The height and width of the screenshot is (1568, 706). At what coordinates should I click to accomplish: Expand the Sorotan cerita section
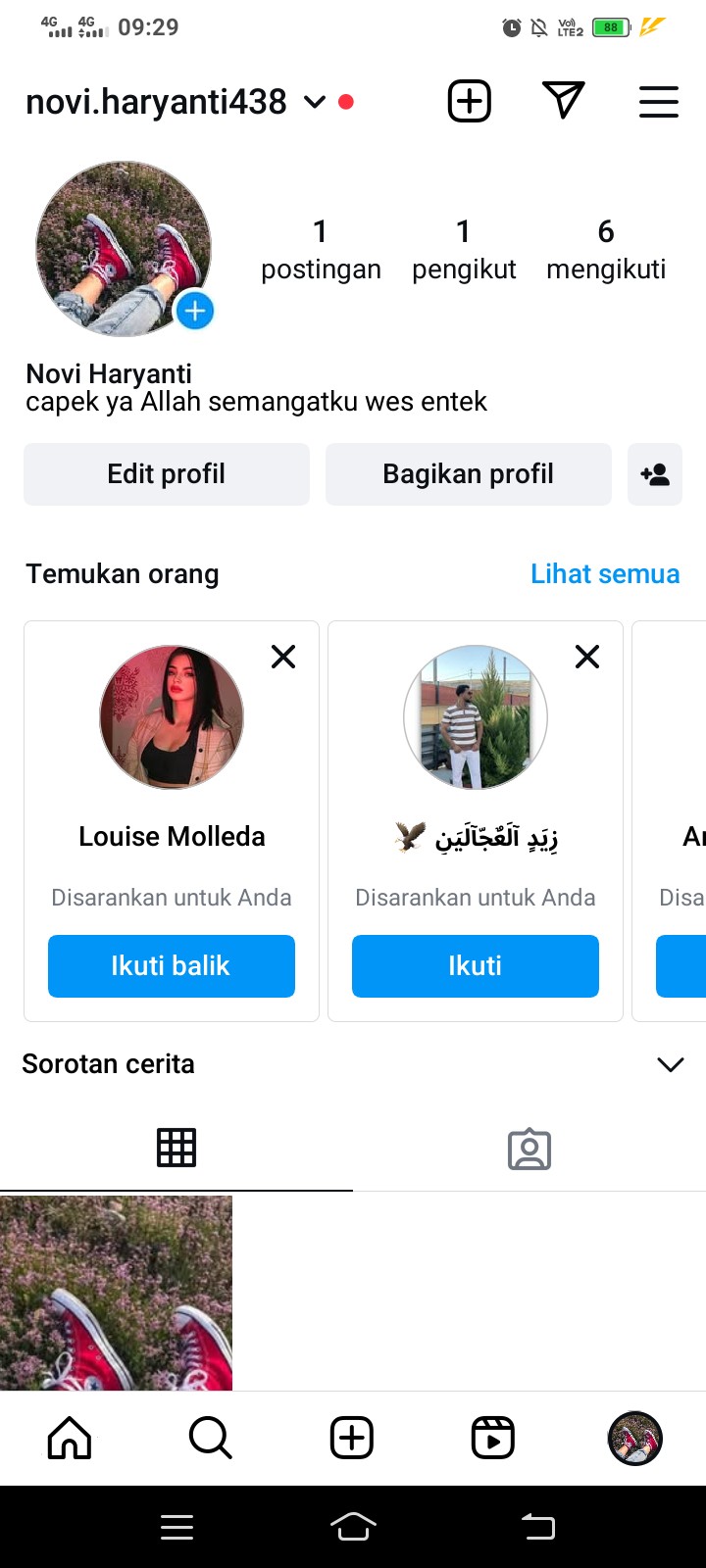[670, 1064]
